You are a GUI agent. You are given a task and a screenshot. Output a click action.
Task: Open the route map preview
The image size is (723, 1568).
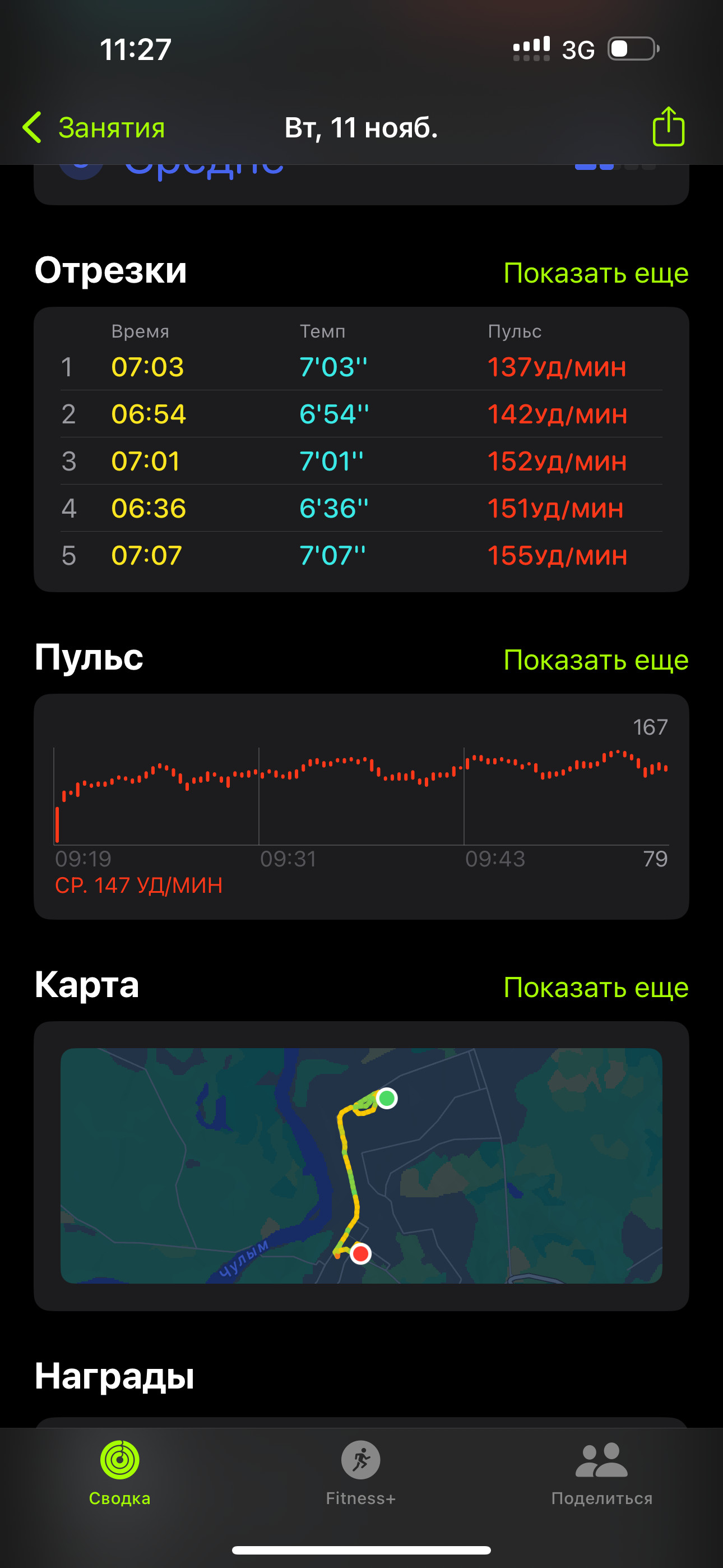(361, 1166)
